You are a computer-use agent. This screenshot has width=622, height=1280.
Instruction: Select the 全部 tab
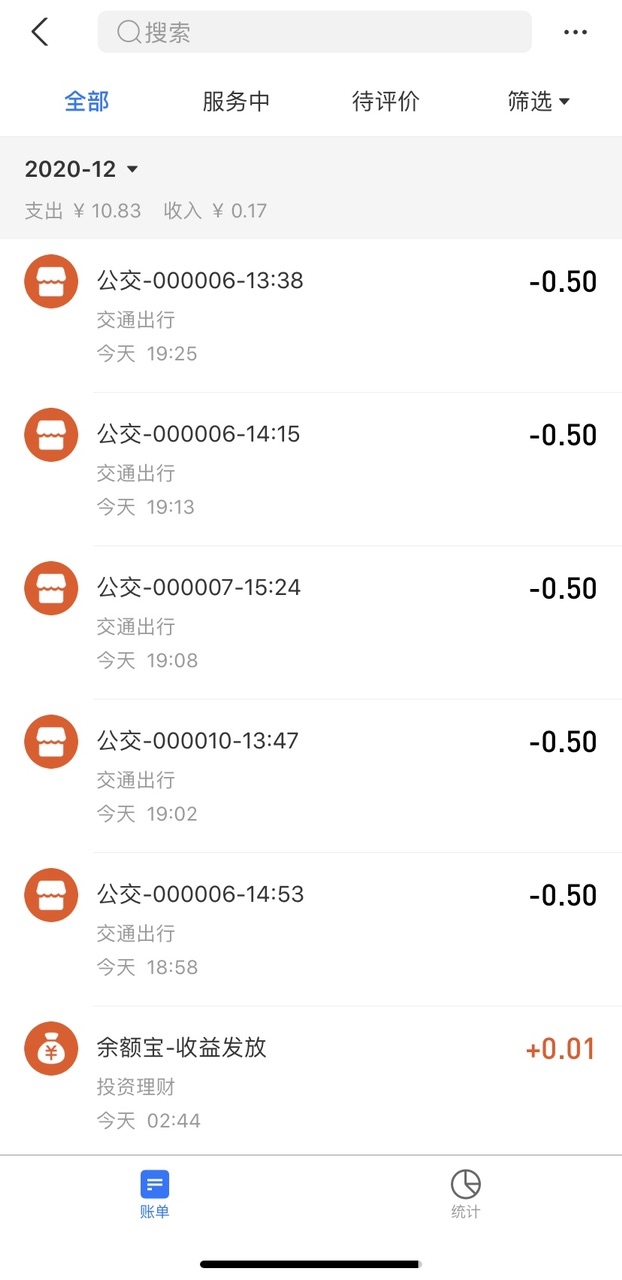(x=87, y=101)
